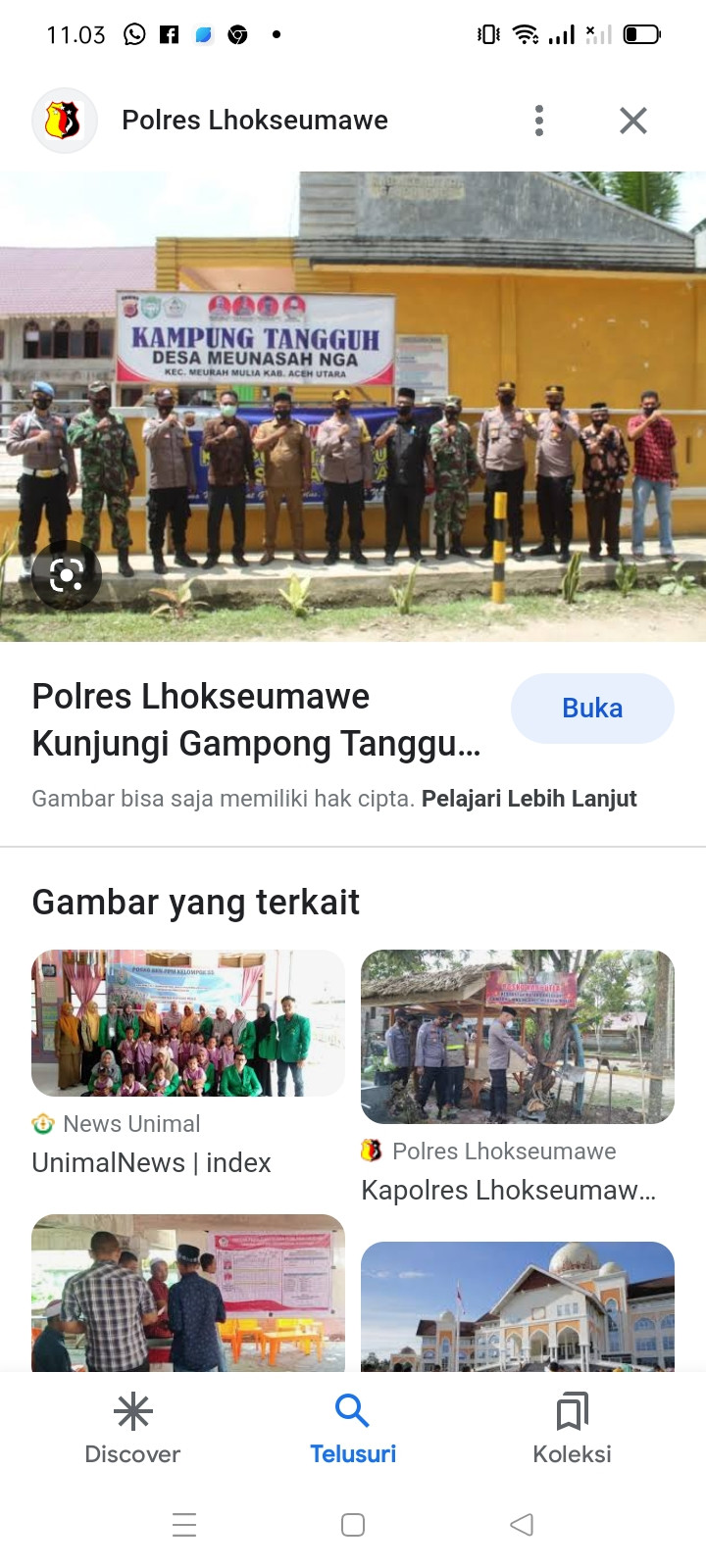Image resolution: width=706 pixels, height=1568 pixels.
Task: View the Kapolres Lhokseumawe related image
Action: click(x=518, y=1036)
